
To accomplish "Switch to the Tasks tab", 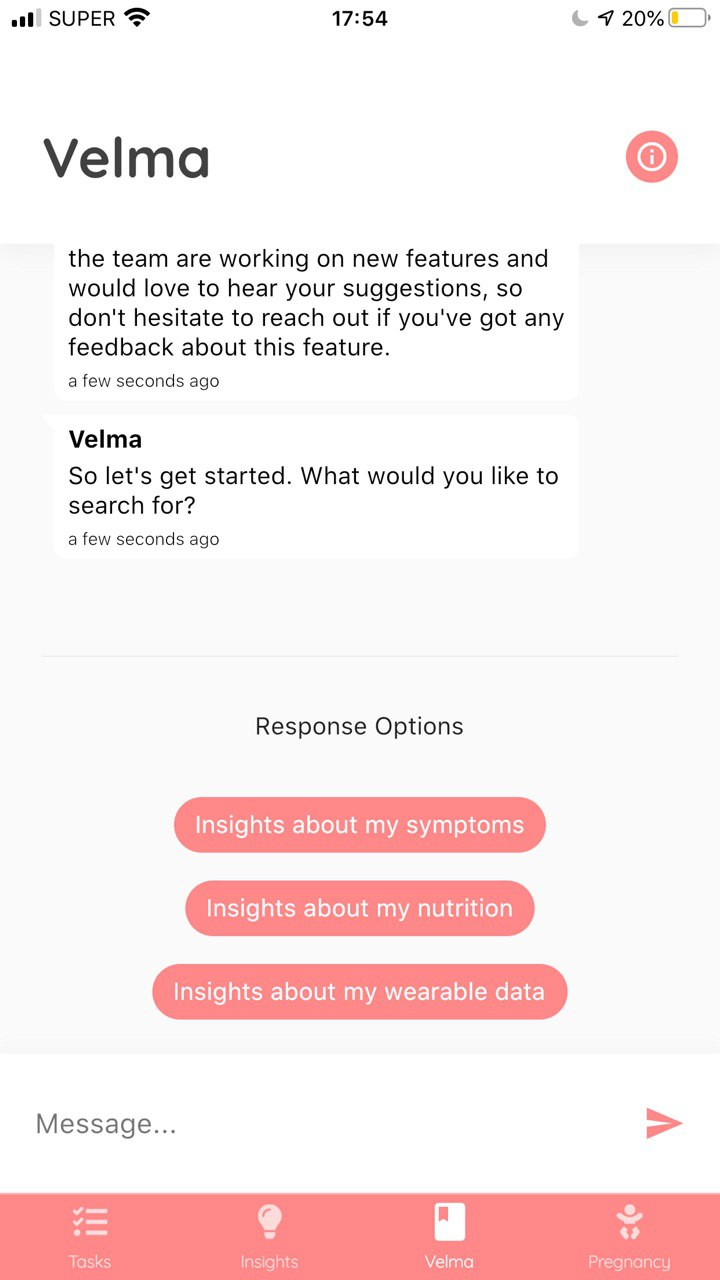I will click(90, 1237).
